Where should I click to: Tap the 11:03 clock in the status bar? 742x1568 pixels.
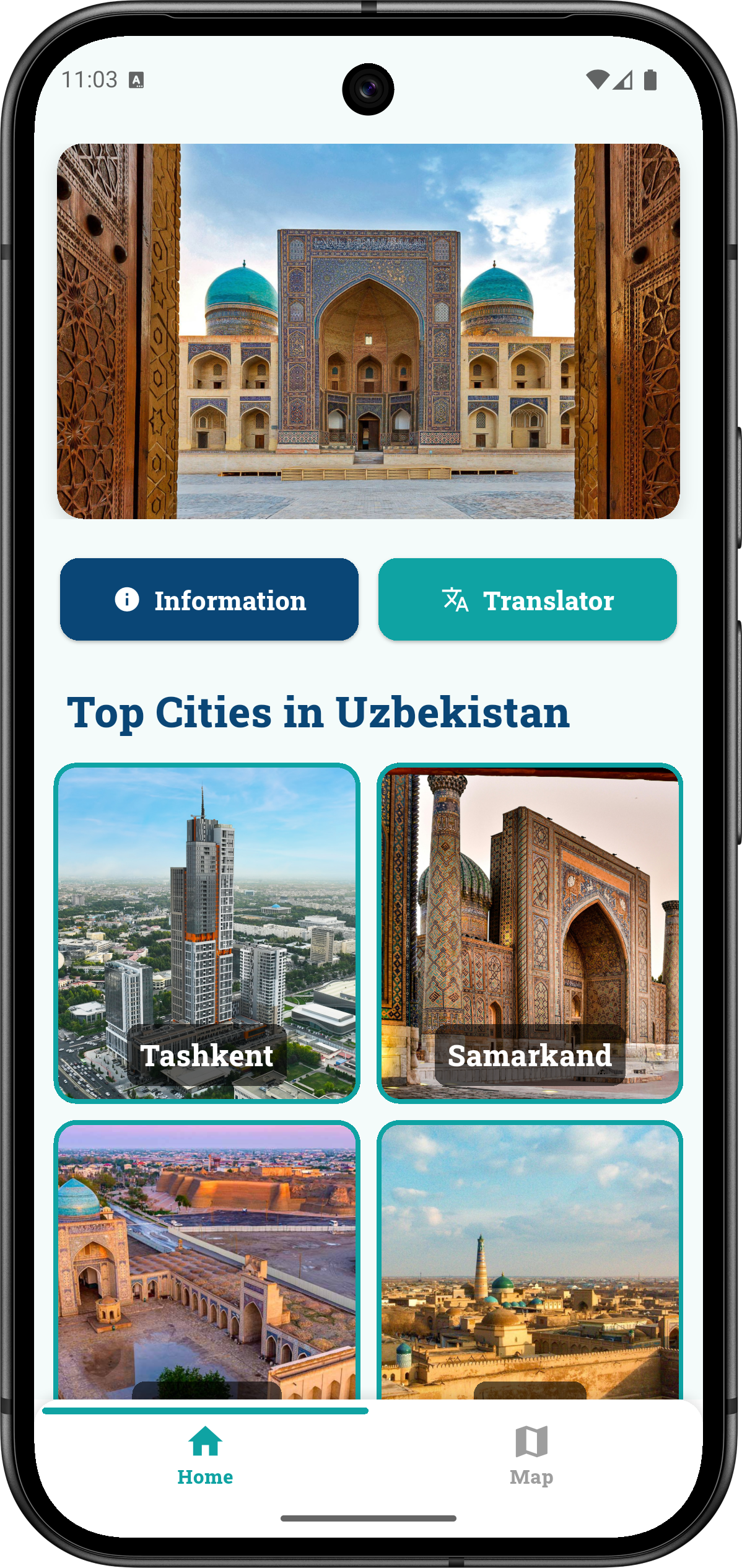point(91,79)
